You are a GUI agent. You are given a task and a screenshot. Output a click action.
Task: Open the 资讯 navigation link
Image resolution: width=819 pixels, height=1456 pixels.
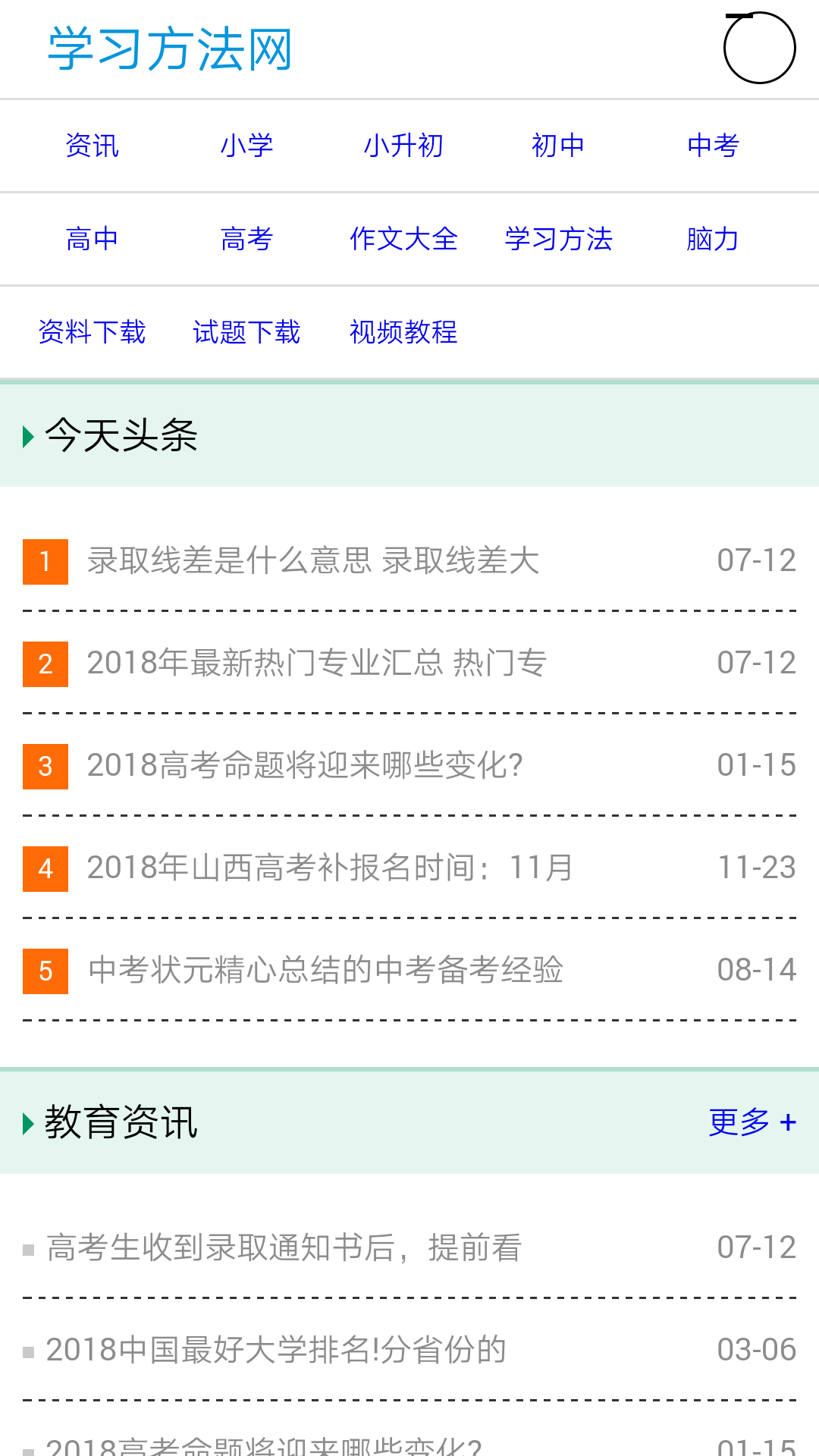pos(92,146)
